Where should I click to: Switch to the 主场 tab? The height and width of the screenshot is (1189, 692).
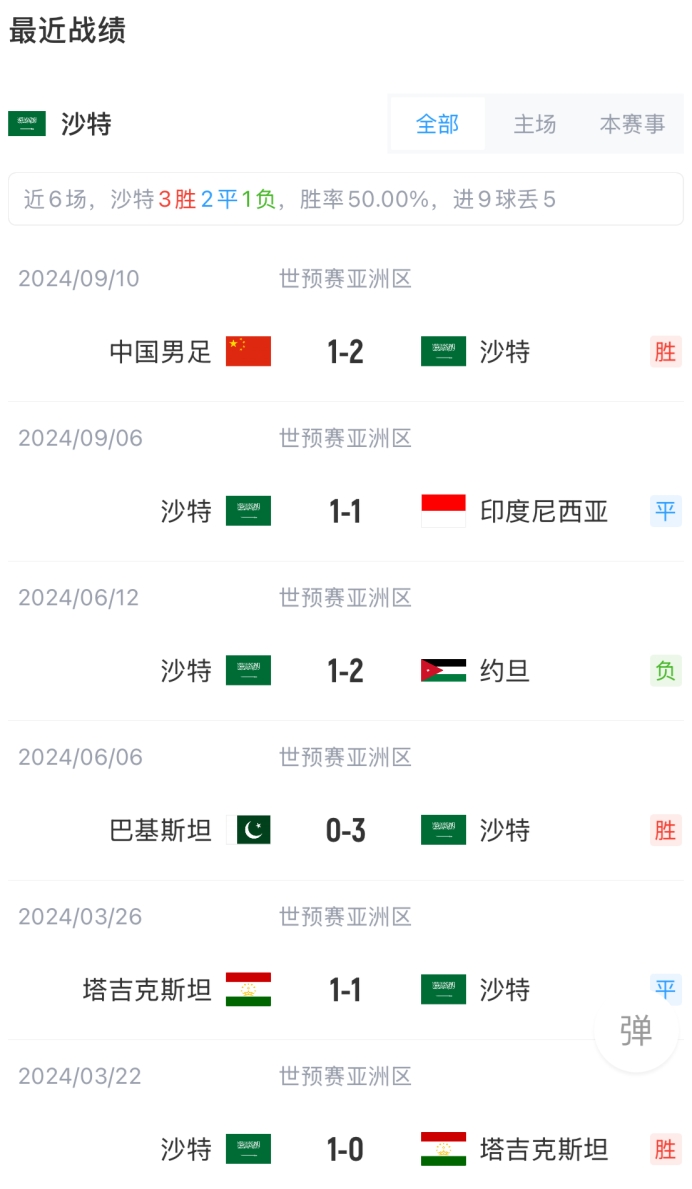[534, 124]
